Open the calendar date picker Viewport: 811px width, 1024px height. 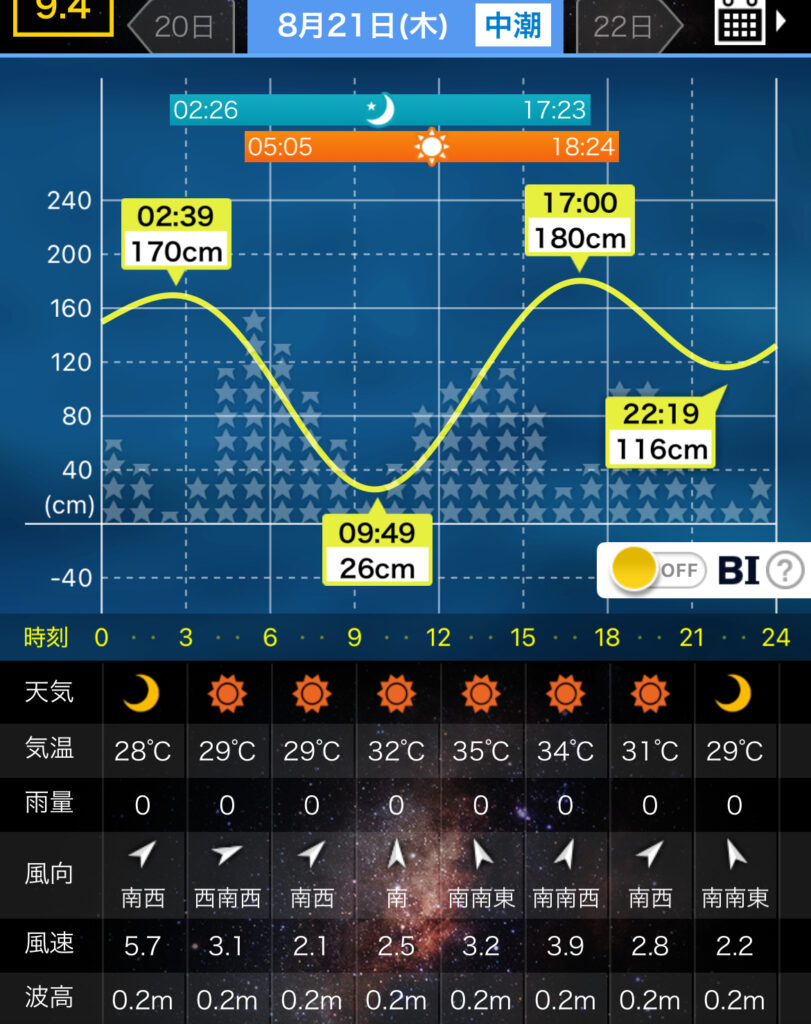point(742,22)
